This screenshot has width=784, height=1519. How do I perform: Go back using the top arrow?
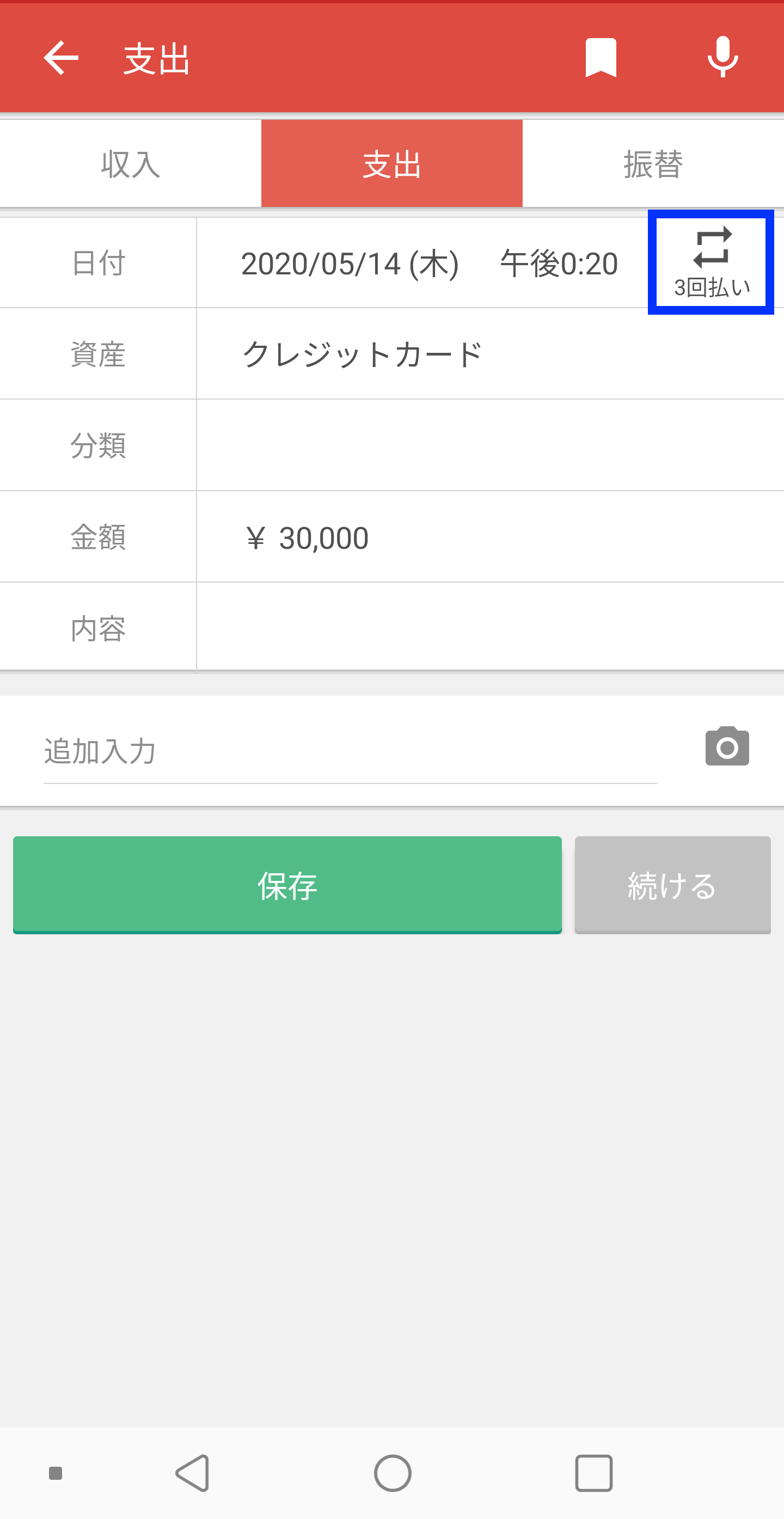(61, 58)
